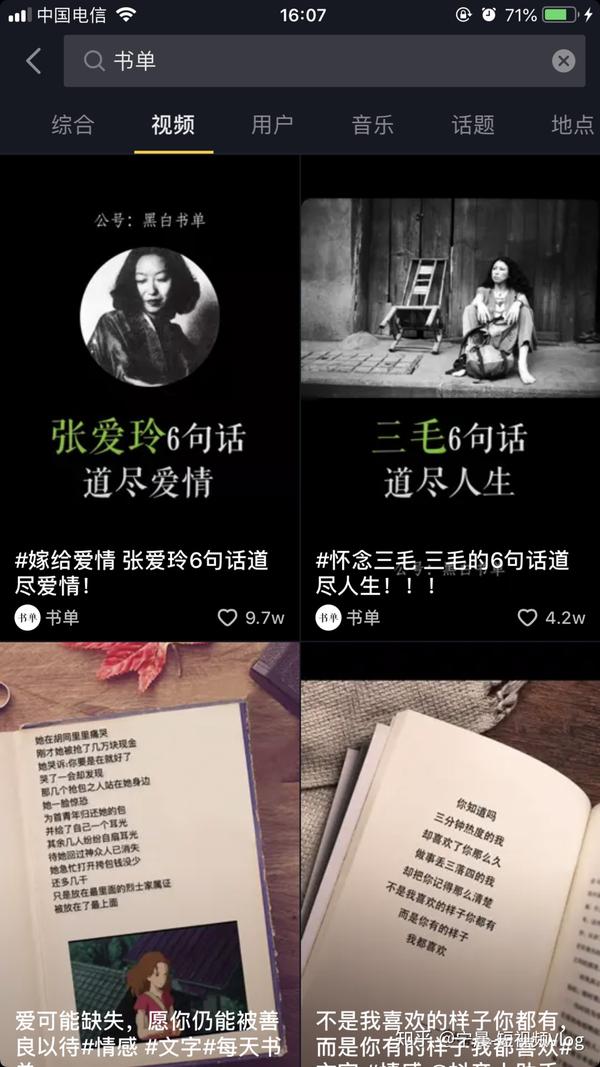Open 书单 profile under the 三毛 video
The height and width of the screenshot is (1067, 600).
click(x=348, y=618)
